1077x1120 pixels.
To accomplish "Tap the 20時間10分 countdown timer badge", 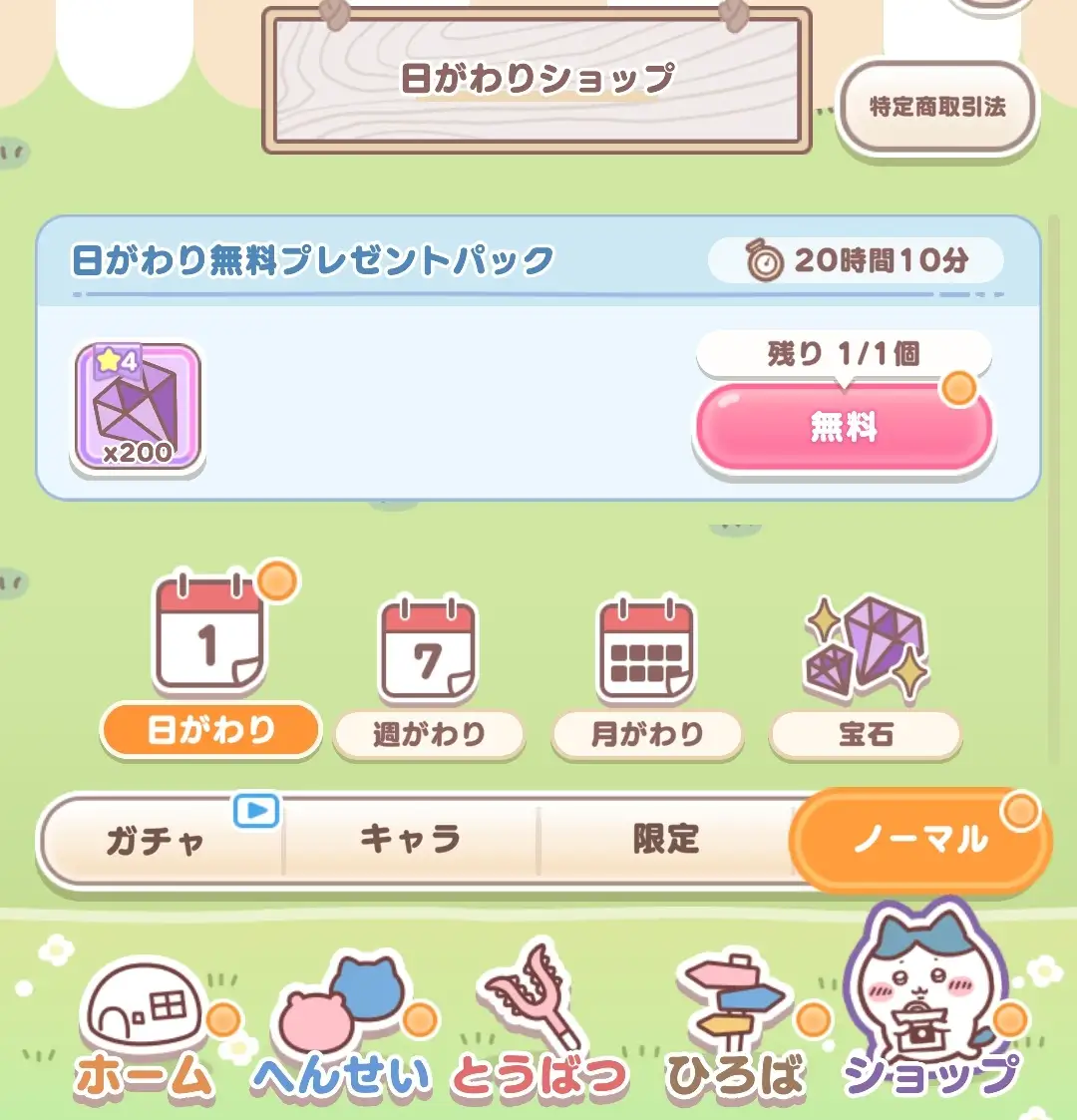I will click(853, 260).
